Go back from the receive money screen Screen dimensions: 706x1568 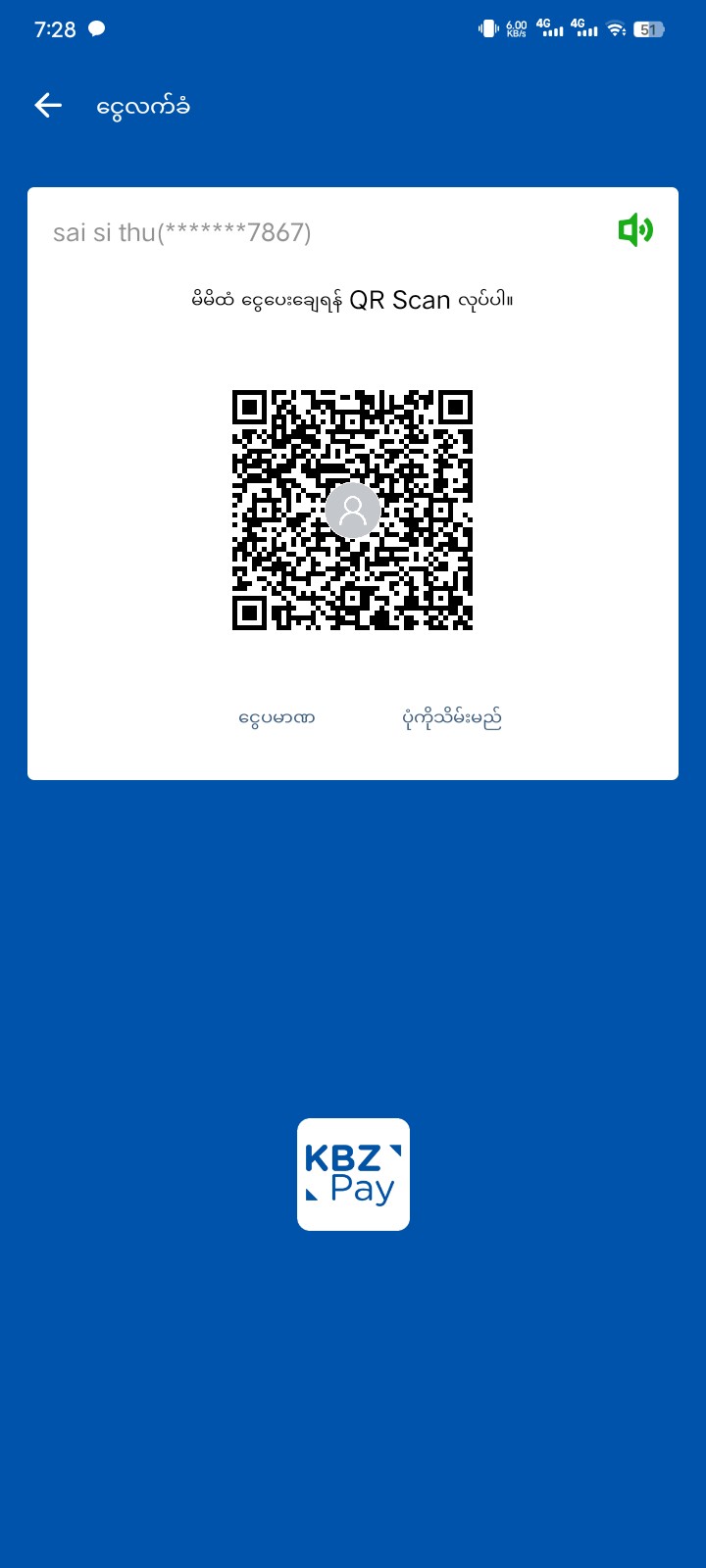(48, 106)
